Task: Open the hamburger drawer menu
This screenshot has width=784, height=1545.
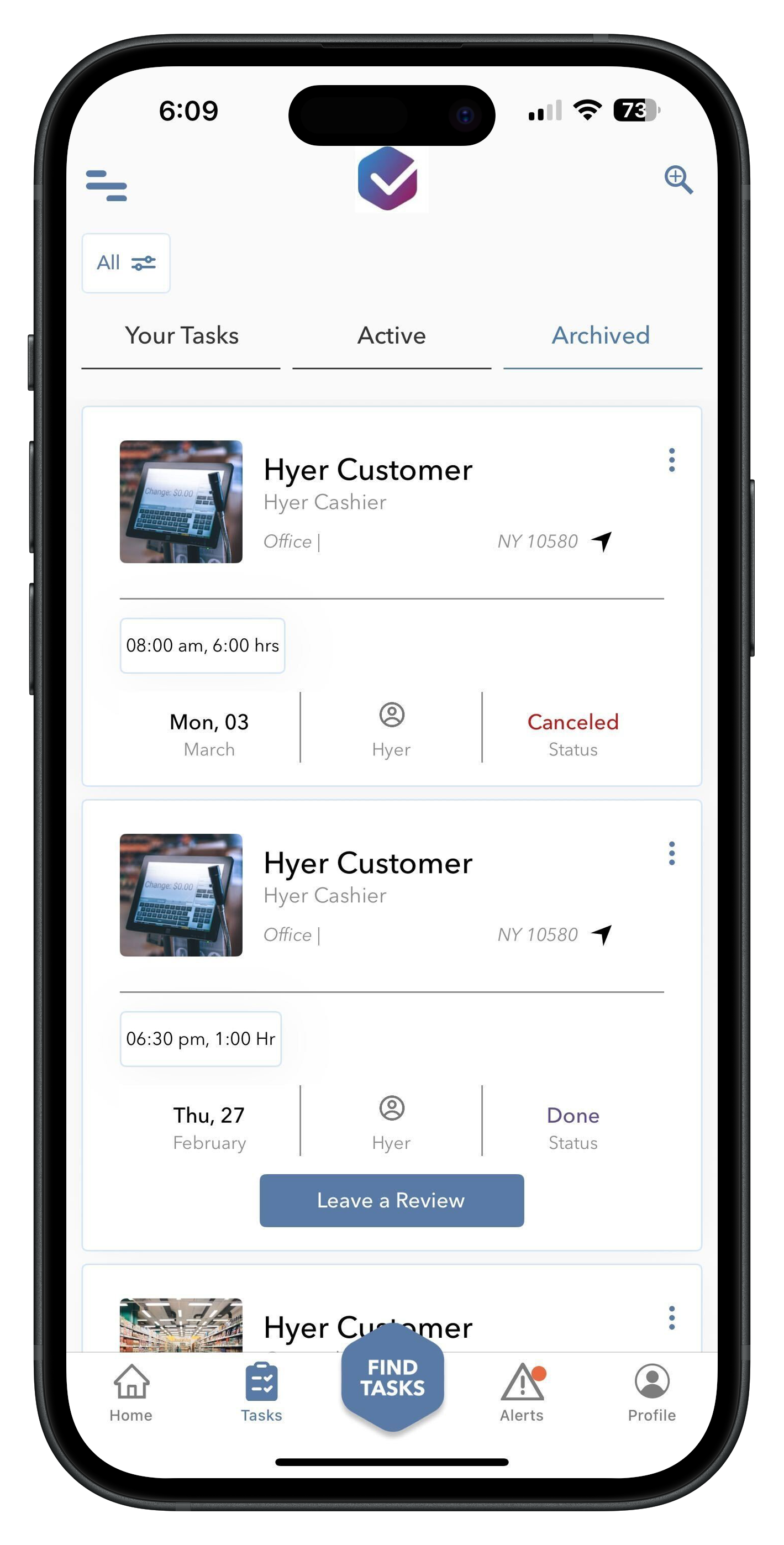Action: tap(106, 185)
